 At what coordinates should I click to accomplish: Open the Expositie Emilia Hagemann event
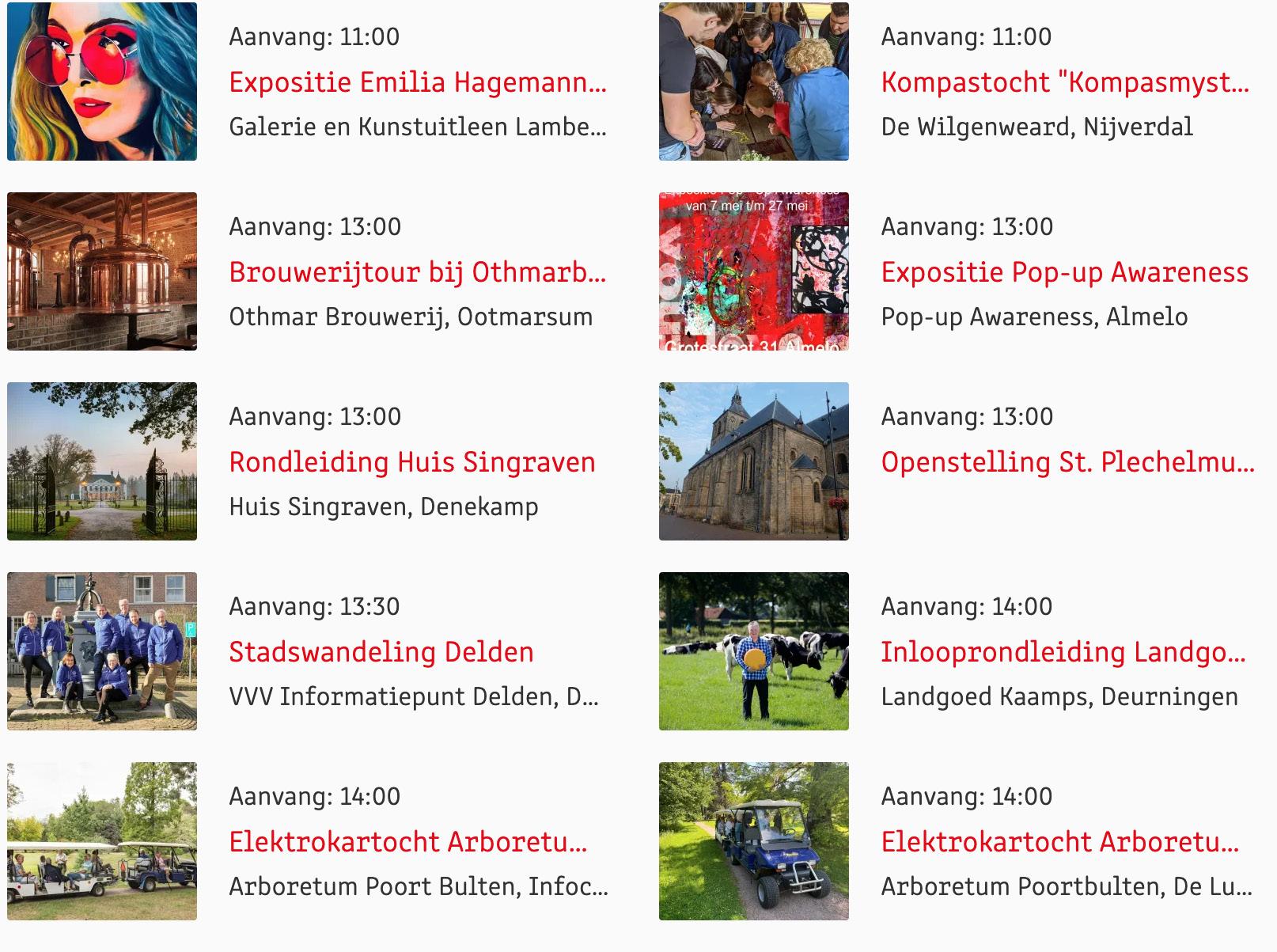click(418, 82)
